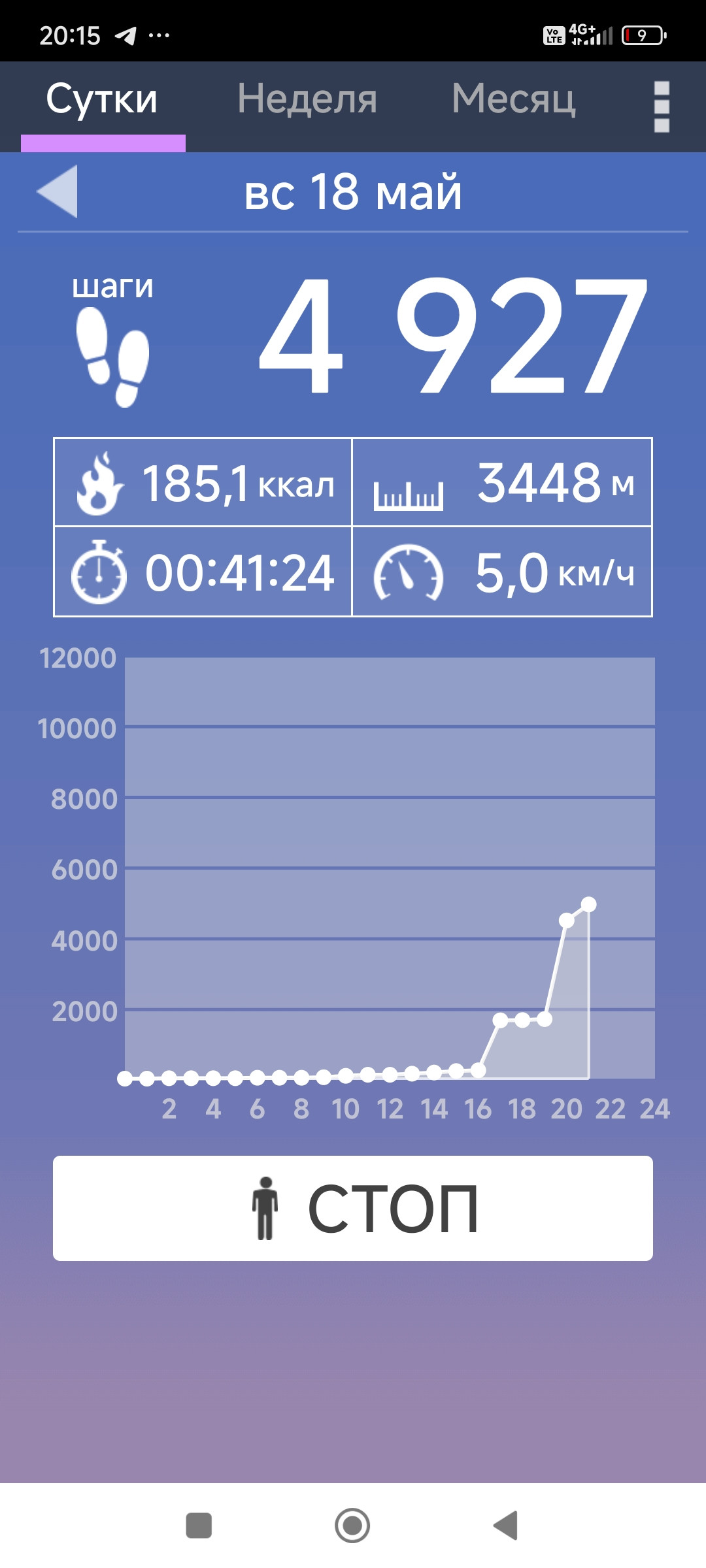Go to the system home screen
The width and height of the screenshot is (706, 1568).
pyautogui.click(x=352, y=1526)
